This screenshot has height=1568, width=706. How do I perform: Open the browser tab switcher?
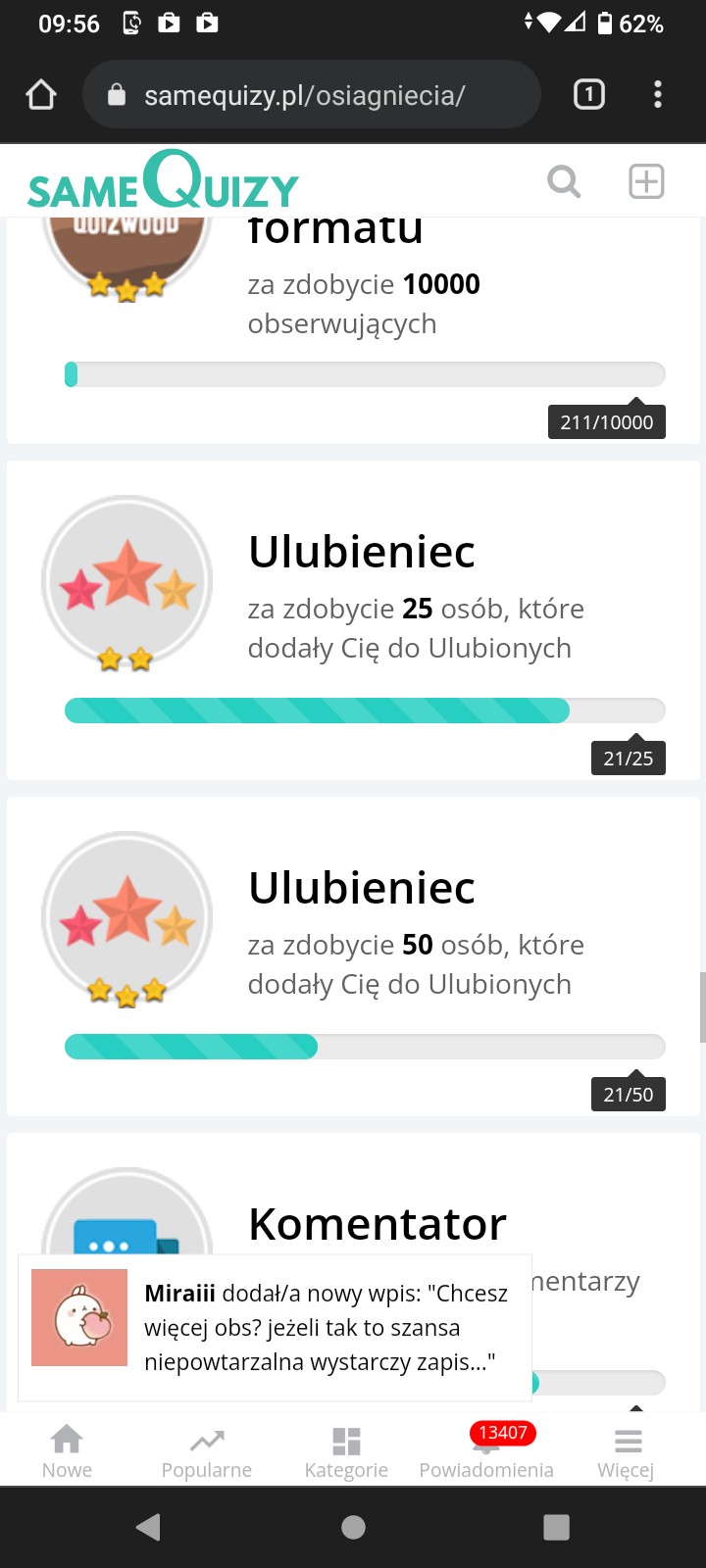pyautogui.click(x=588, y=95)
